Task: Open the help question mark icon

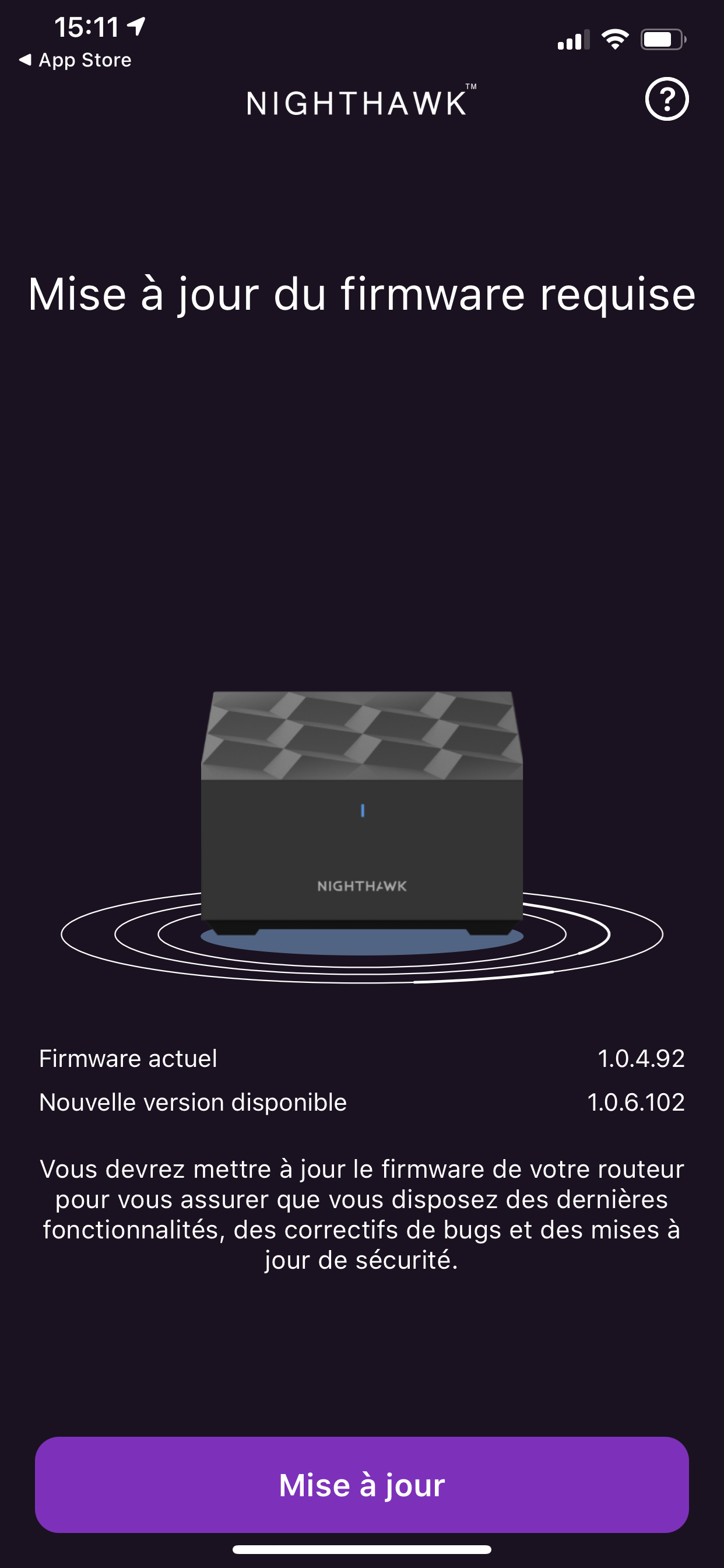Action: (x=666, y=99)
